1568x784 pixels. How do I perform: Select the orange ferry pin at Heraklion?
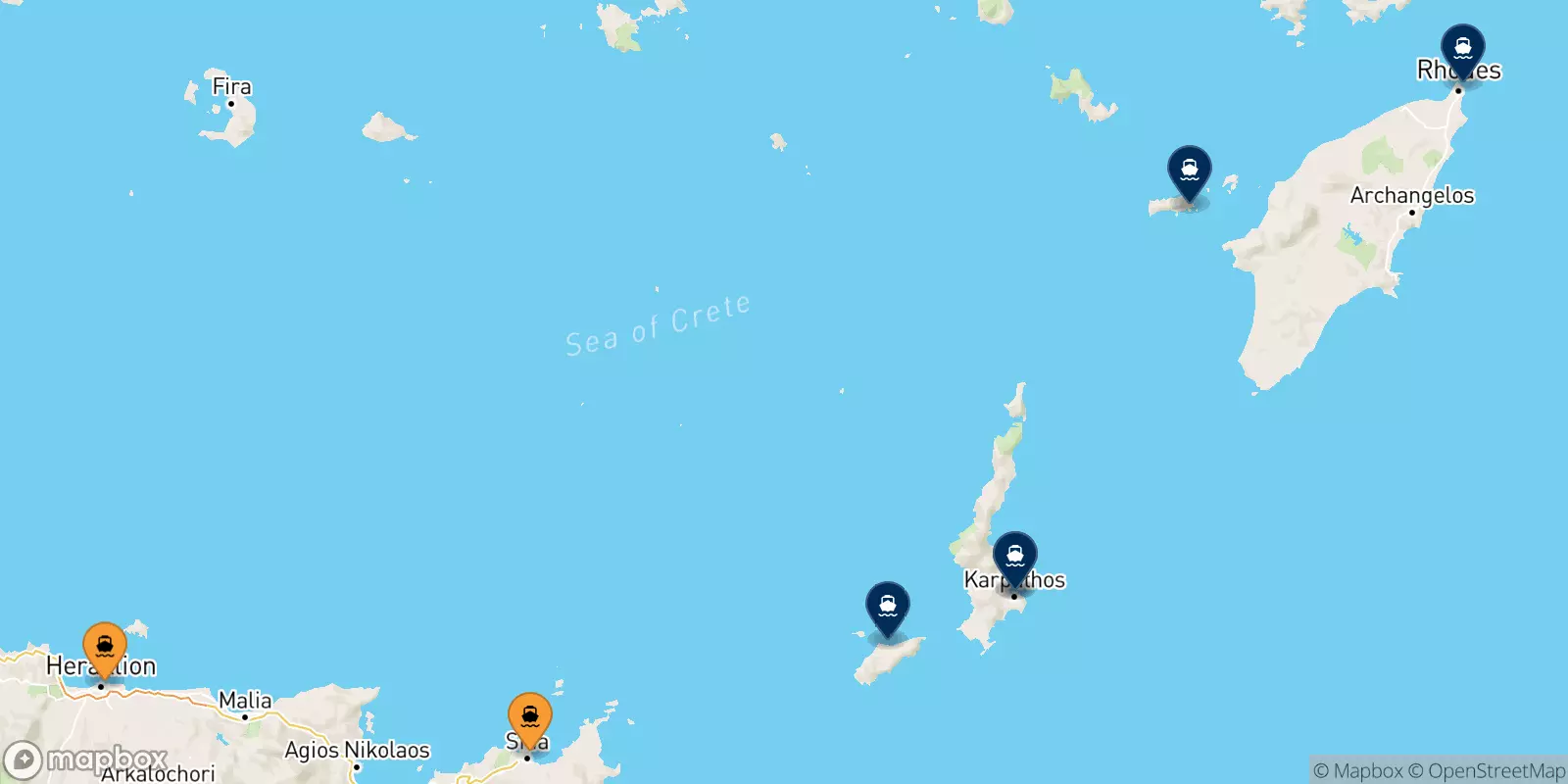pos(105,648)
